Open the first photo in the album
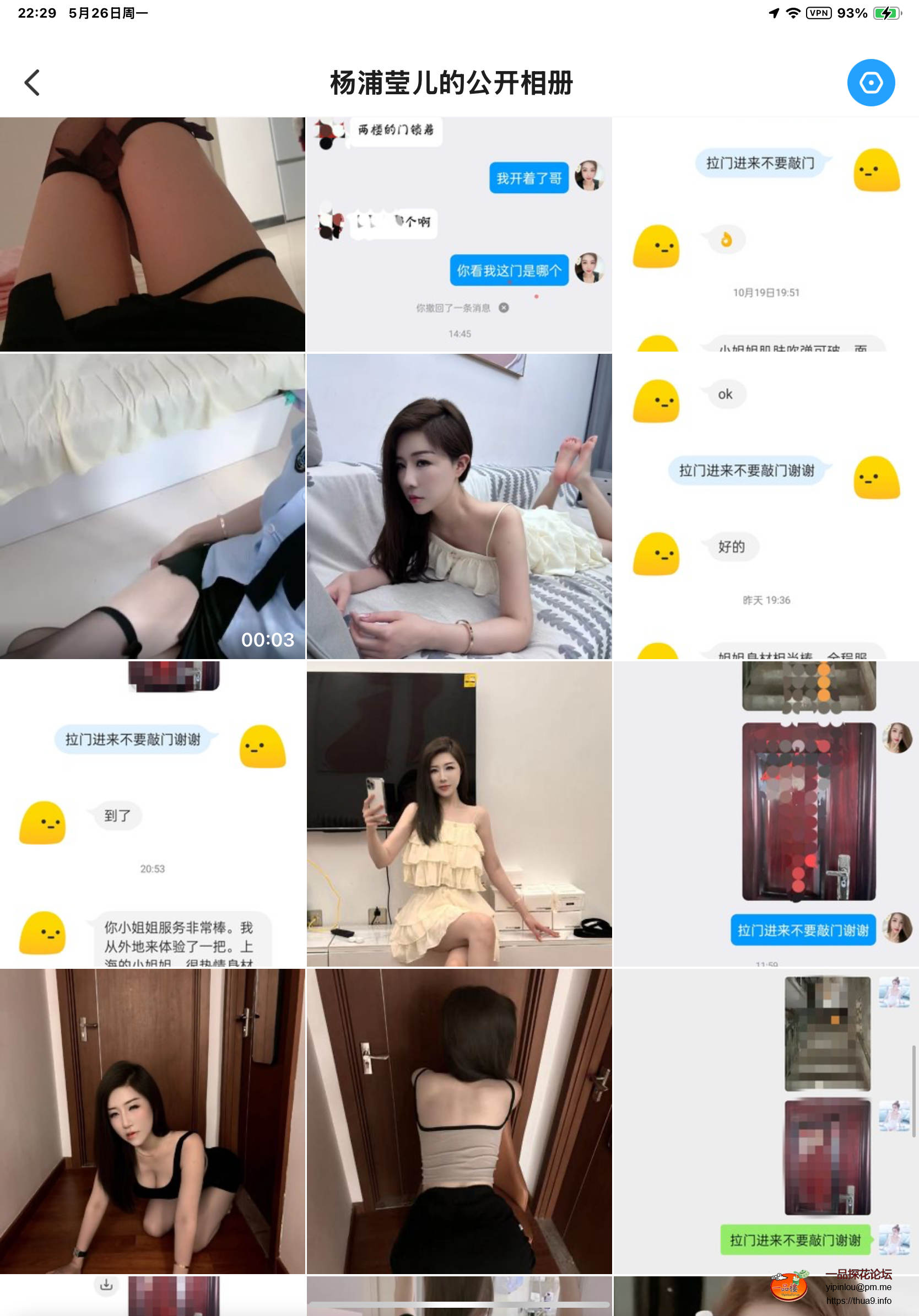Image resolution: width=919 pixels, height=1316 pixels. click(153, 234)
